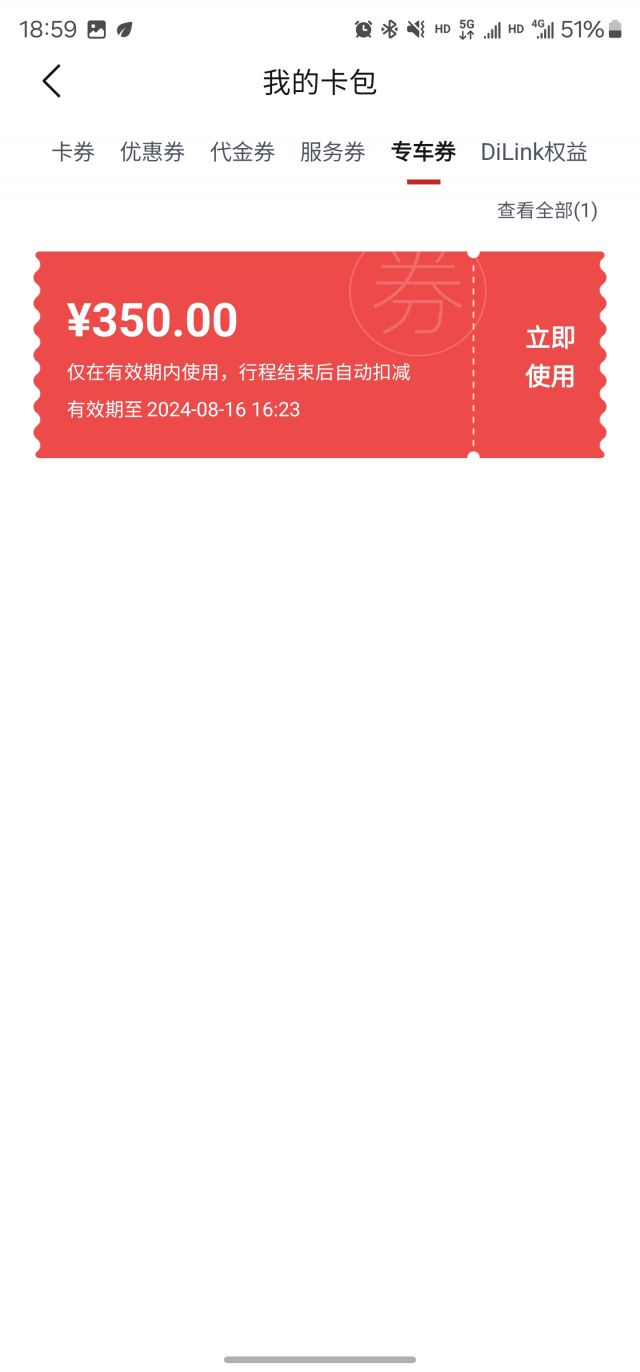
Task: Open the 代金券 tab
Action: coord(242,152)
